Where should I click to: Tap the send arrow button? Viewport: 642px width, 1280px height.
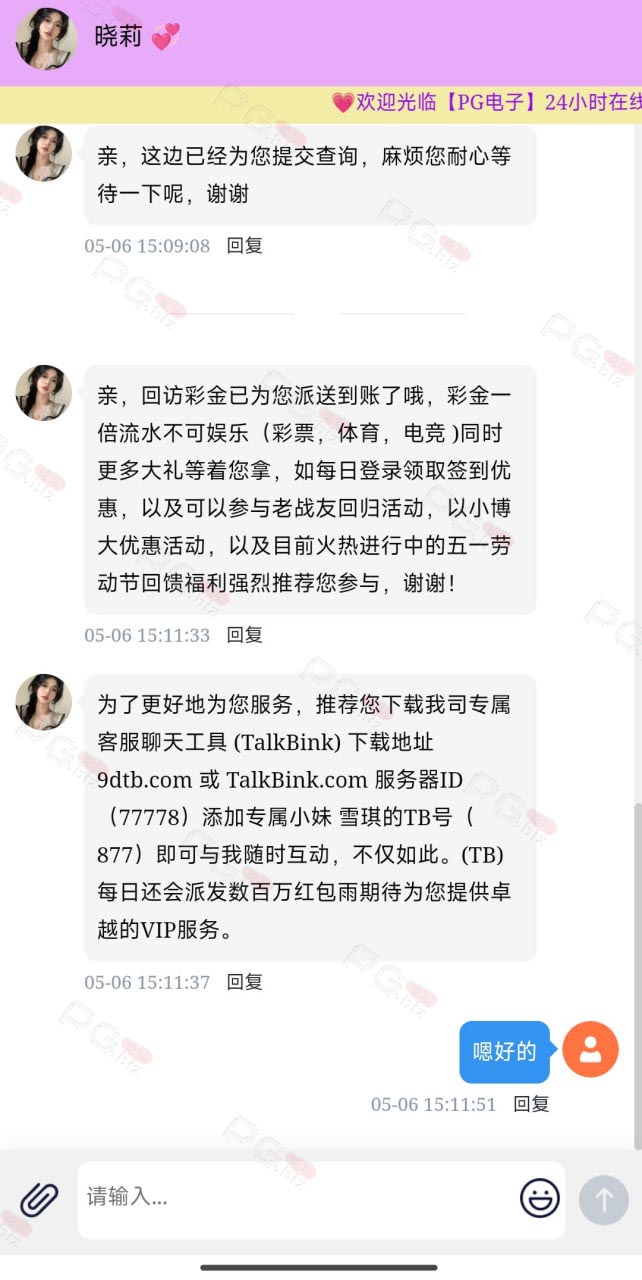tap(604, 1199)
